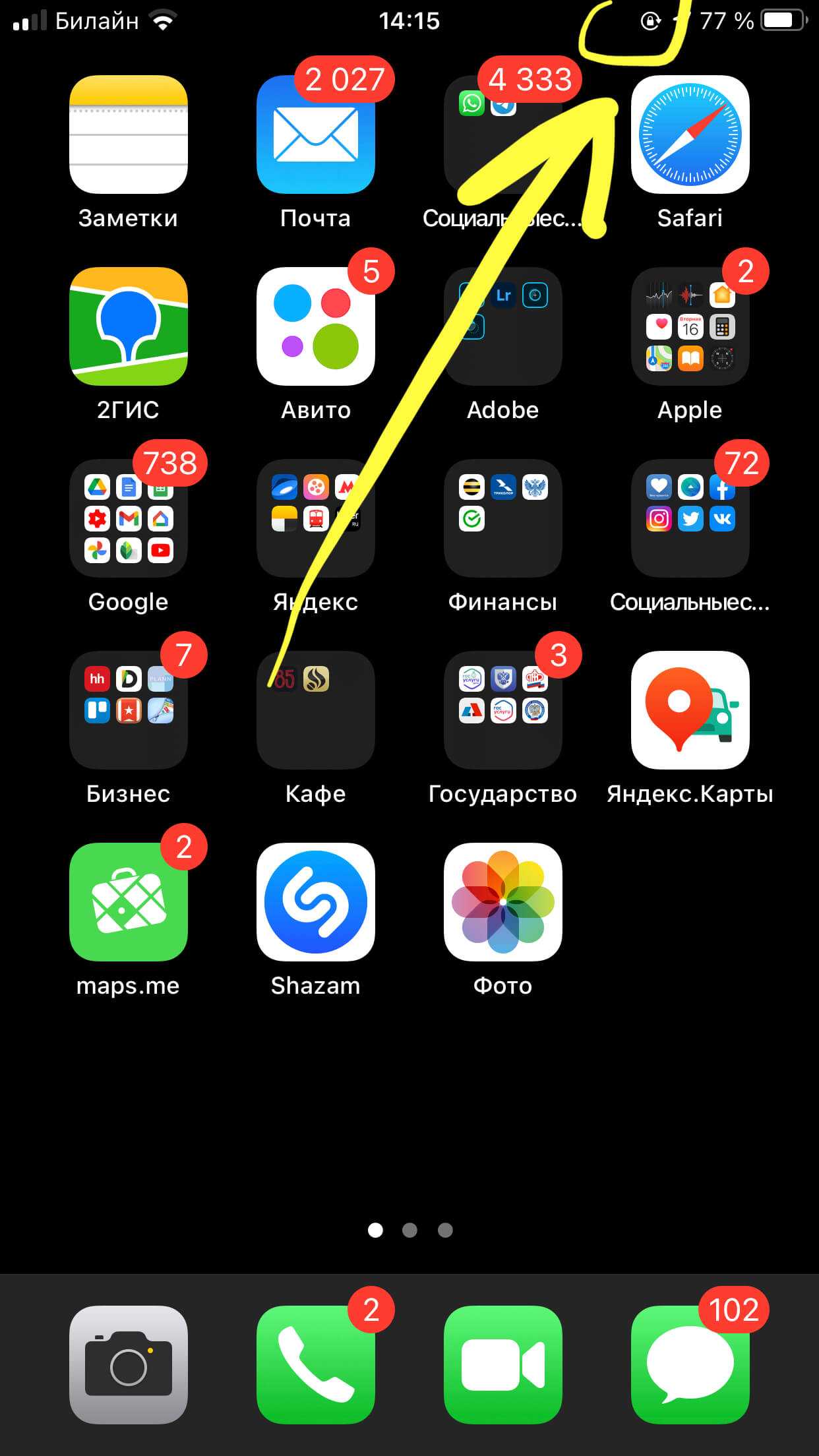Launch the Авито app
Viewport: 819px width, 1456px height.
[315, 326]
